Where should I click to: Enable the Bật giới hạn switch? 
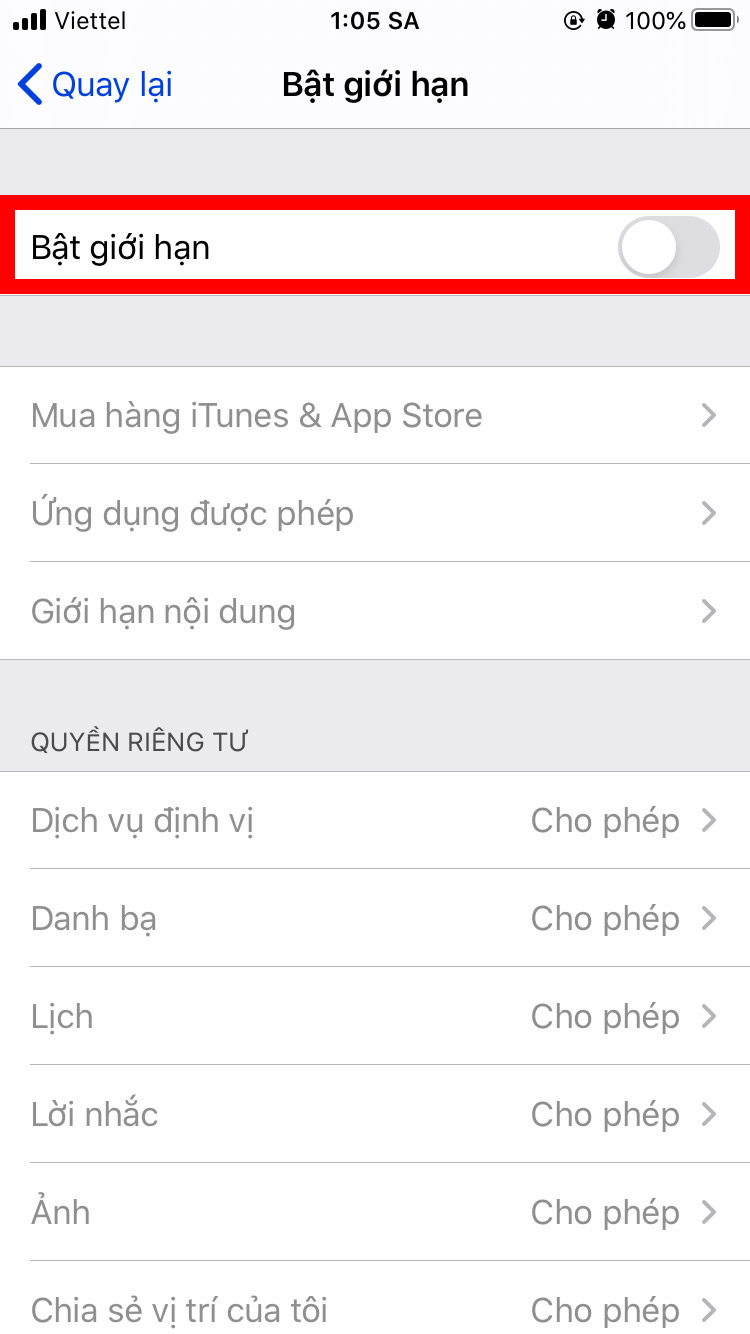pos(668,247)
